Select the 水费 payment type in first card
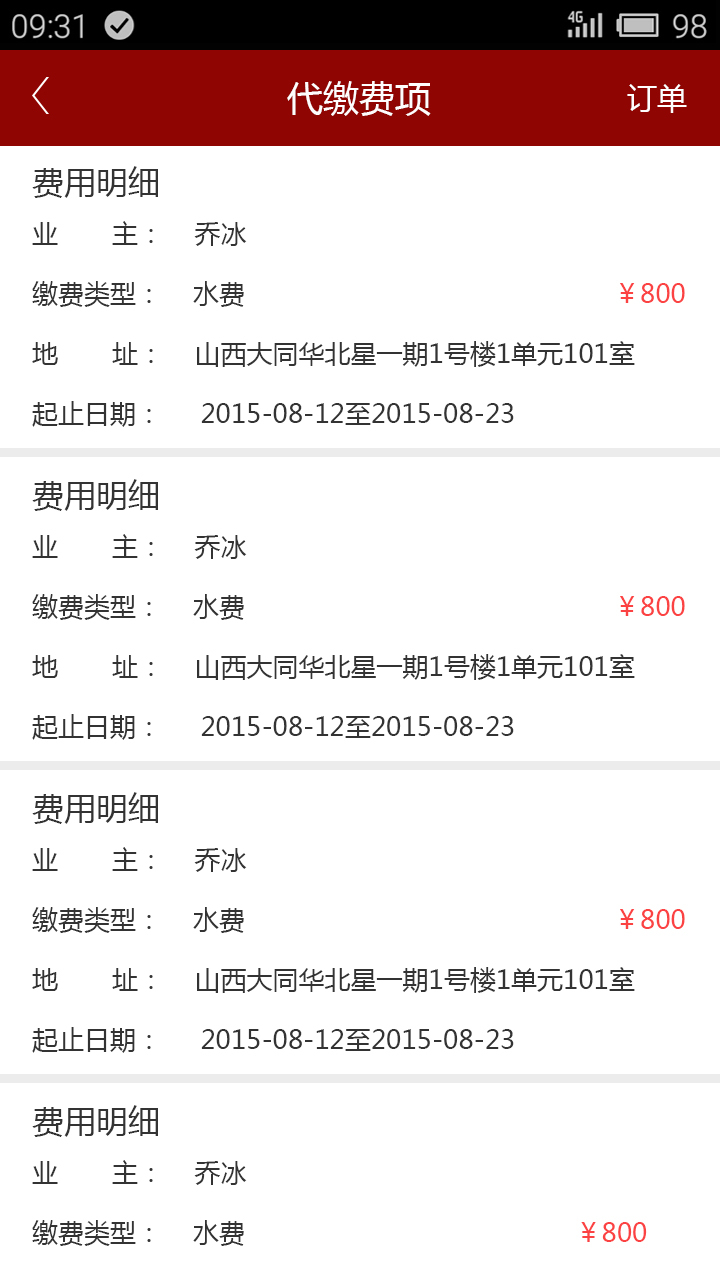The image size is (720, 1280). coord(217,294)
